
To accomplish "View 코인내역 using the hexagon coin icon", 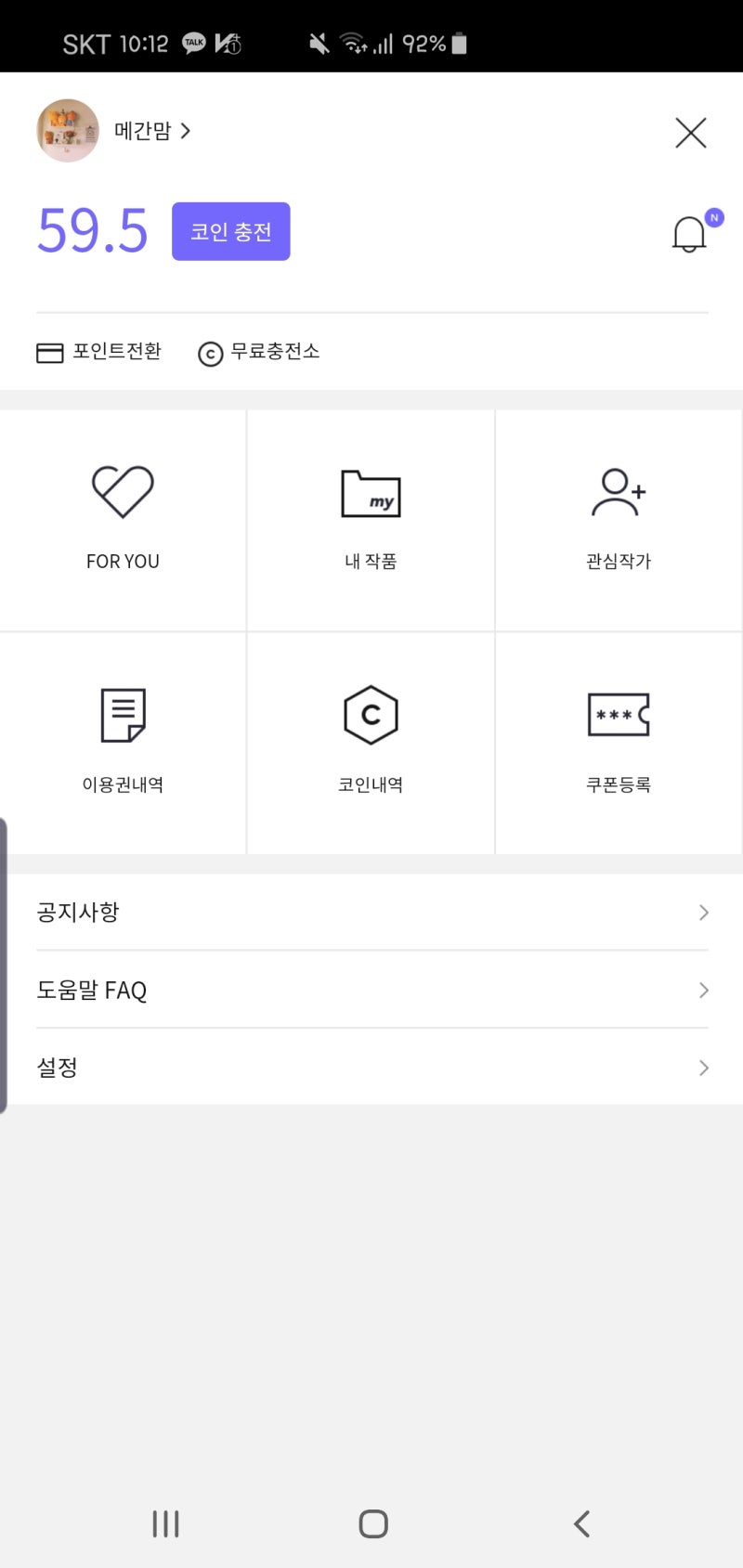I will (370, 715).
